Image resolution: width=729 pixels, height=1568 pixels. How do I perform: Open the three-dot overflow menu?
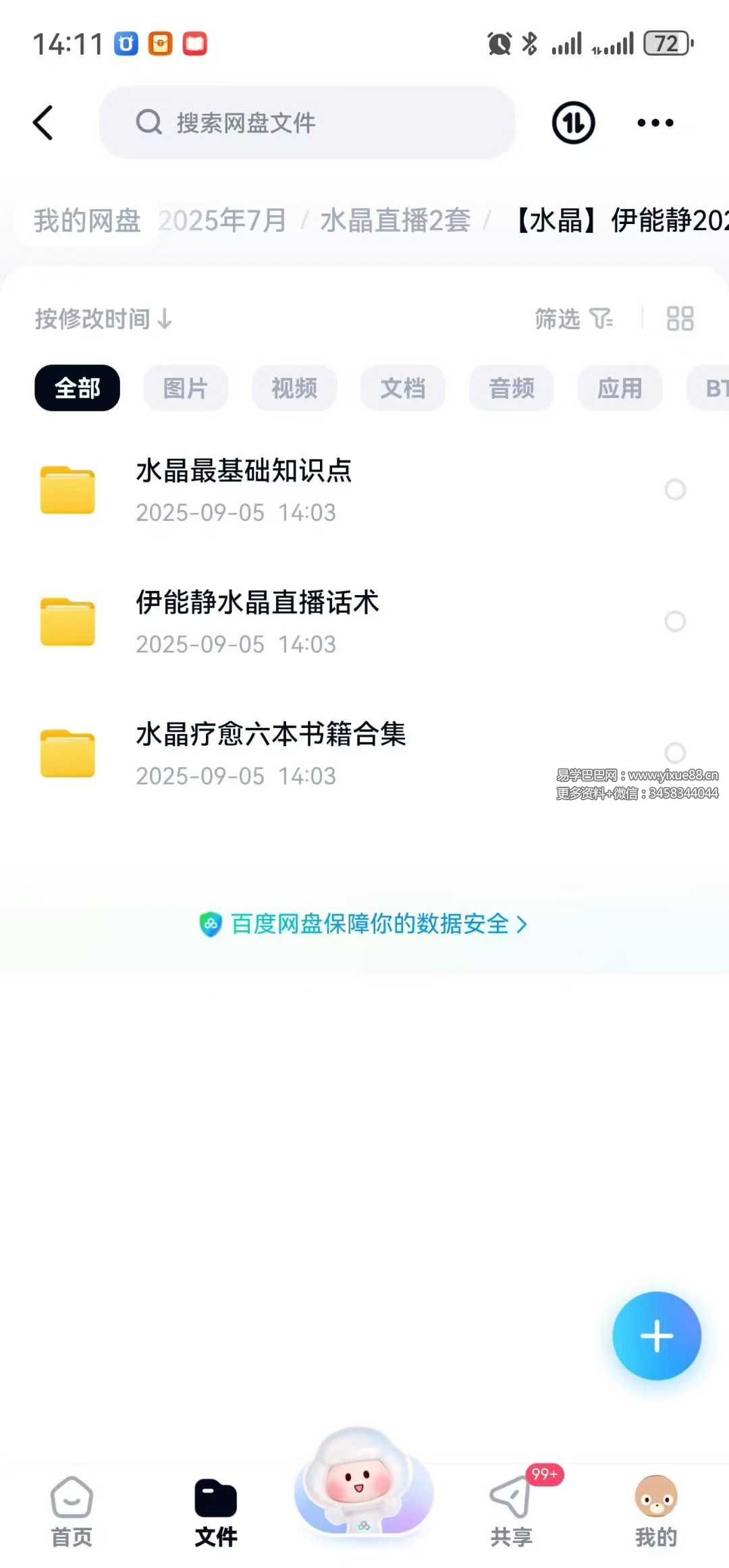coord(655,123)
